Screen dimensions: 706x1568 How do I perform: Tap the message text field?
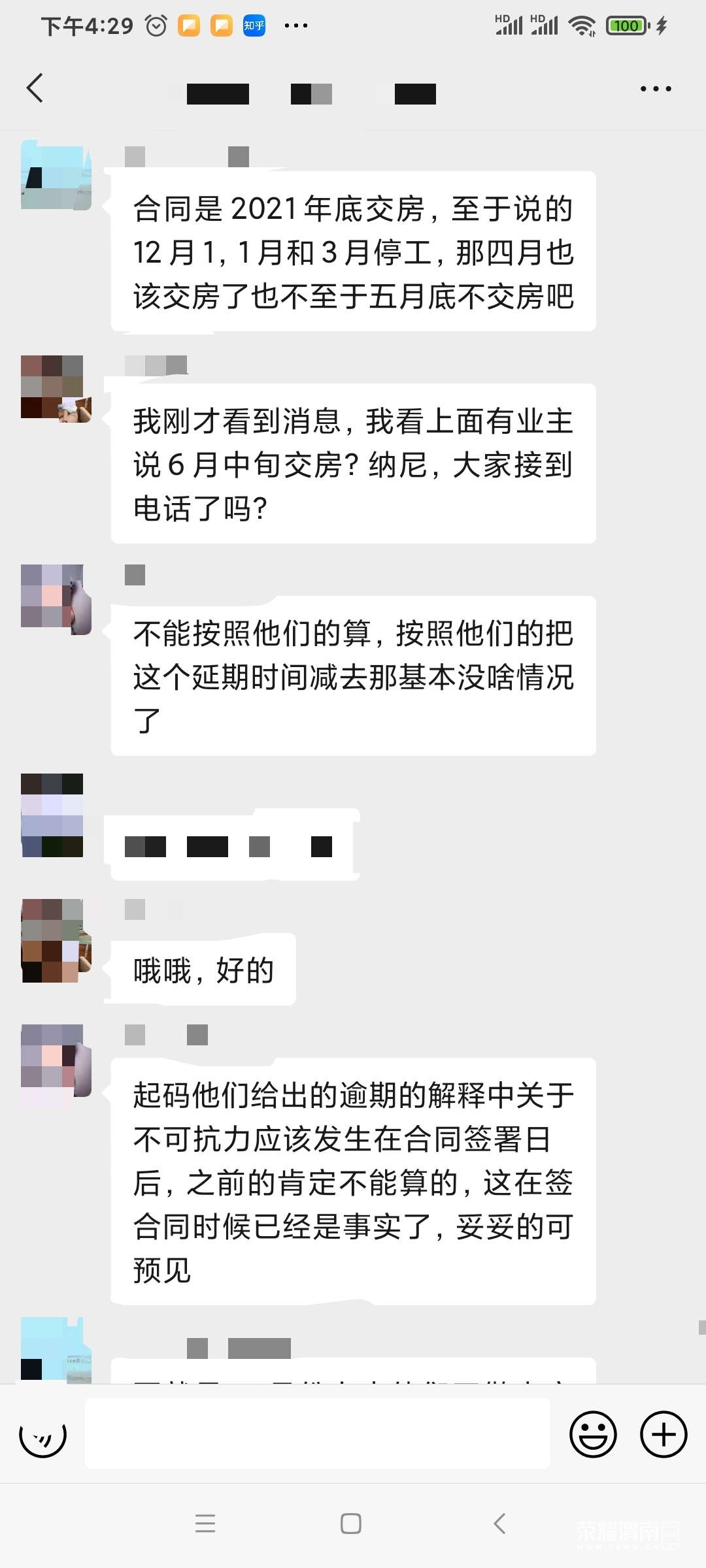318,1433
